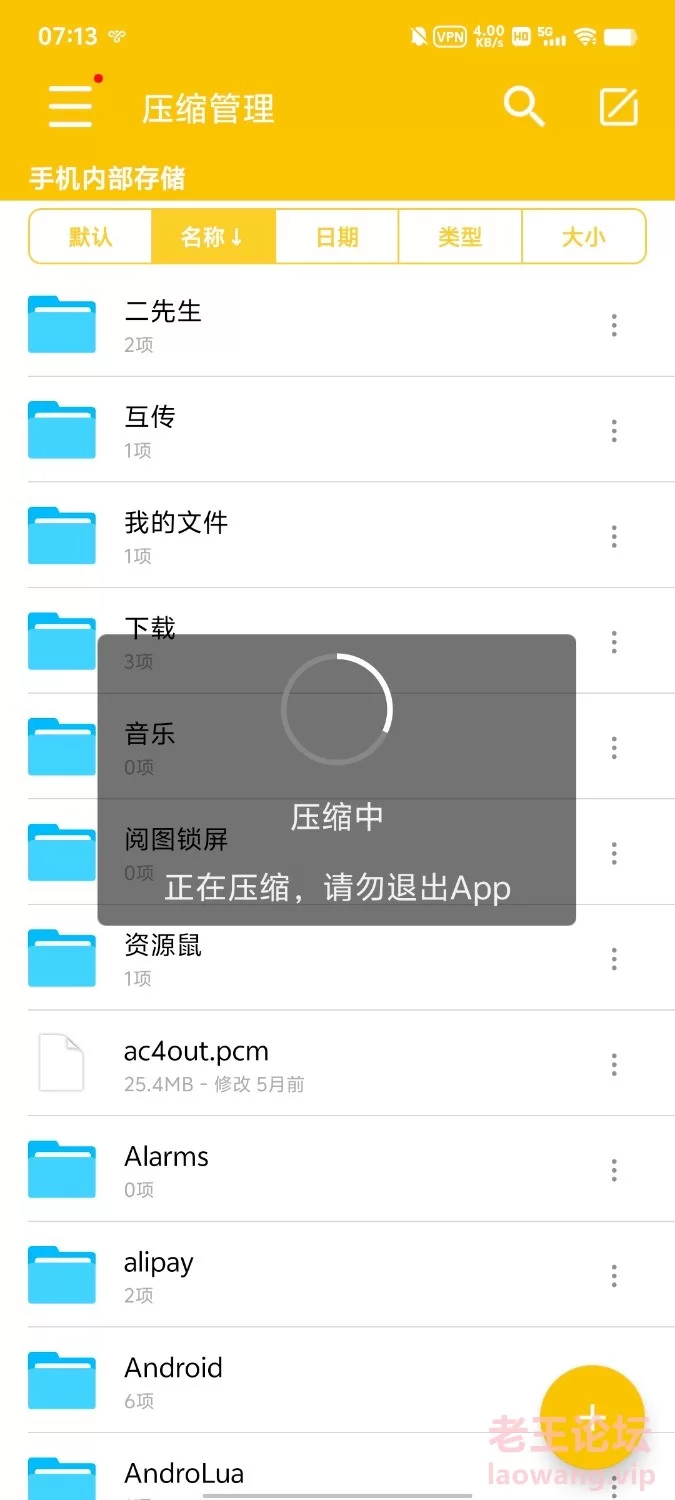Switch to the 默认 sort tab
Image resolution: width=675 pixels, height=1500 pixels.
coord(90,237)
